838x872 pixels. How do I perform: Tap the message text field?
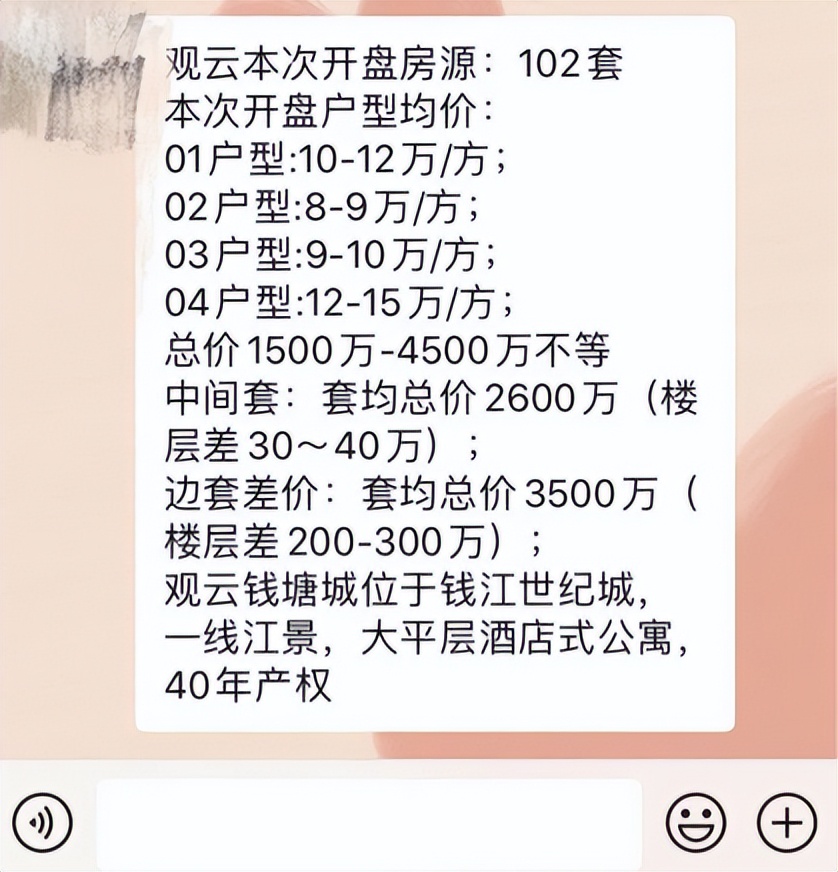click(368, 822)
